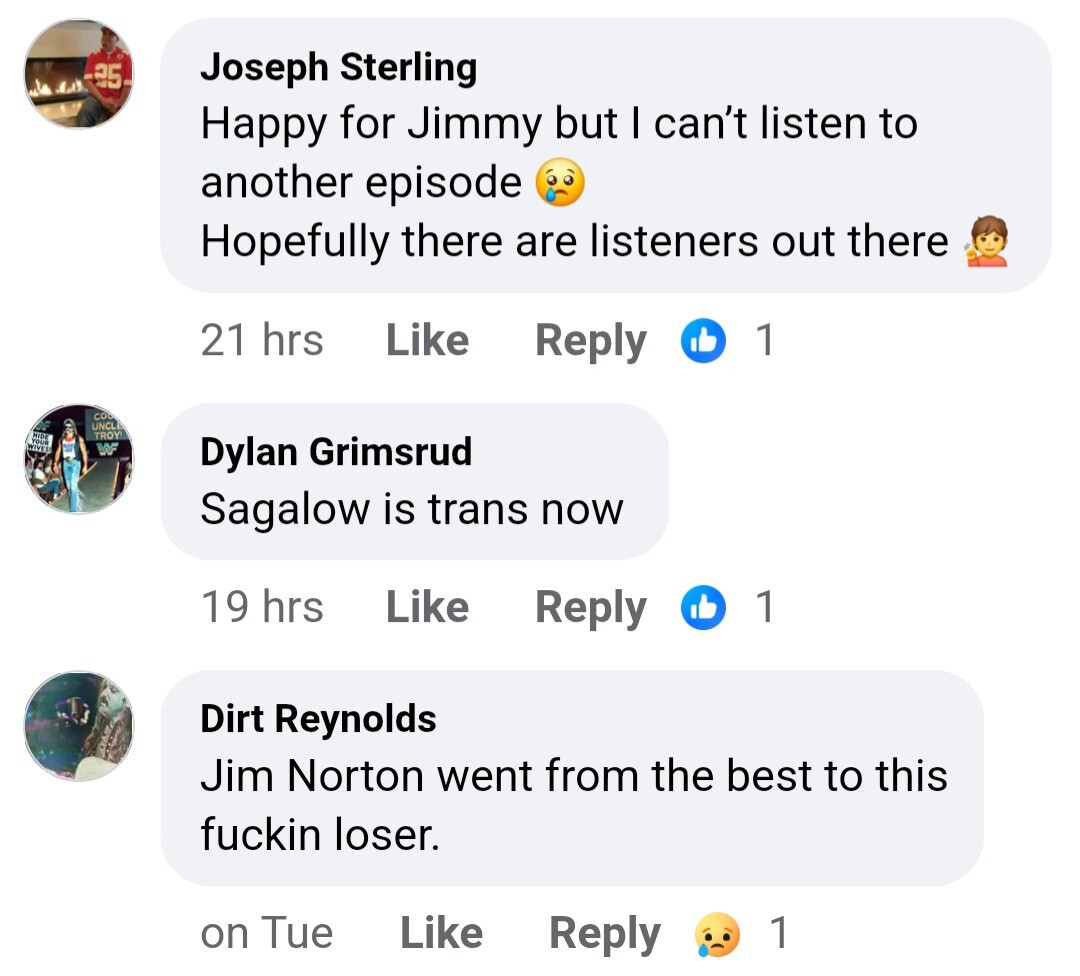This screenshot has height=976, width=1080.
Task: Open Joseph Sterling's profile picture
Action: click(x=78, y=73)
